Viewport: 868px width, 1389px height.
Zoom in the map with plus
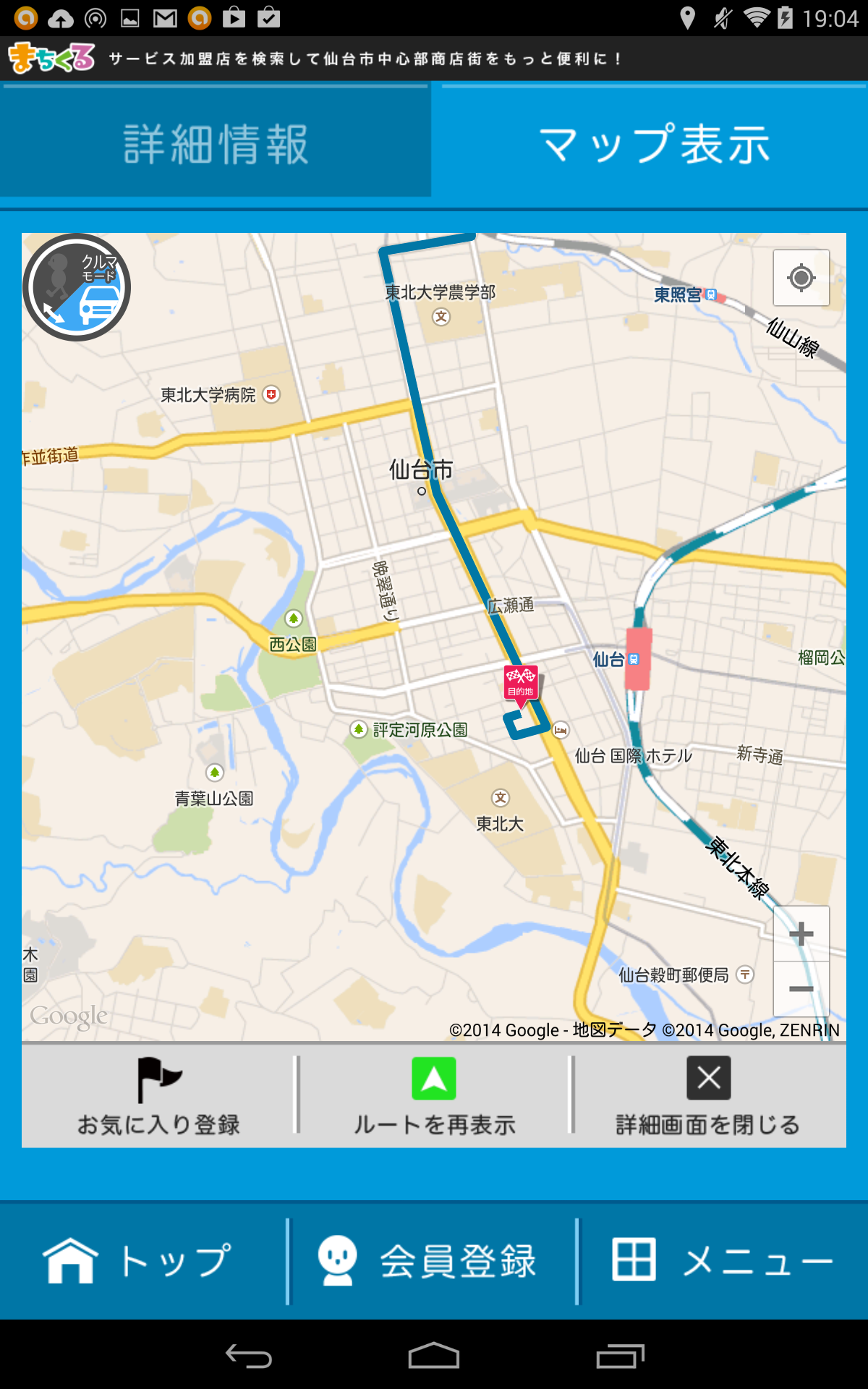(x=801, y=934)
